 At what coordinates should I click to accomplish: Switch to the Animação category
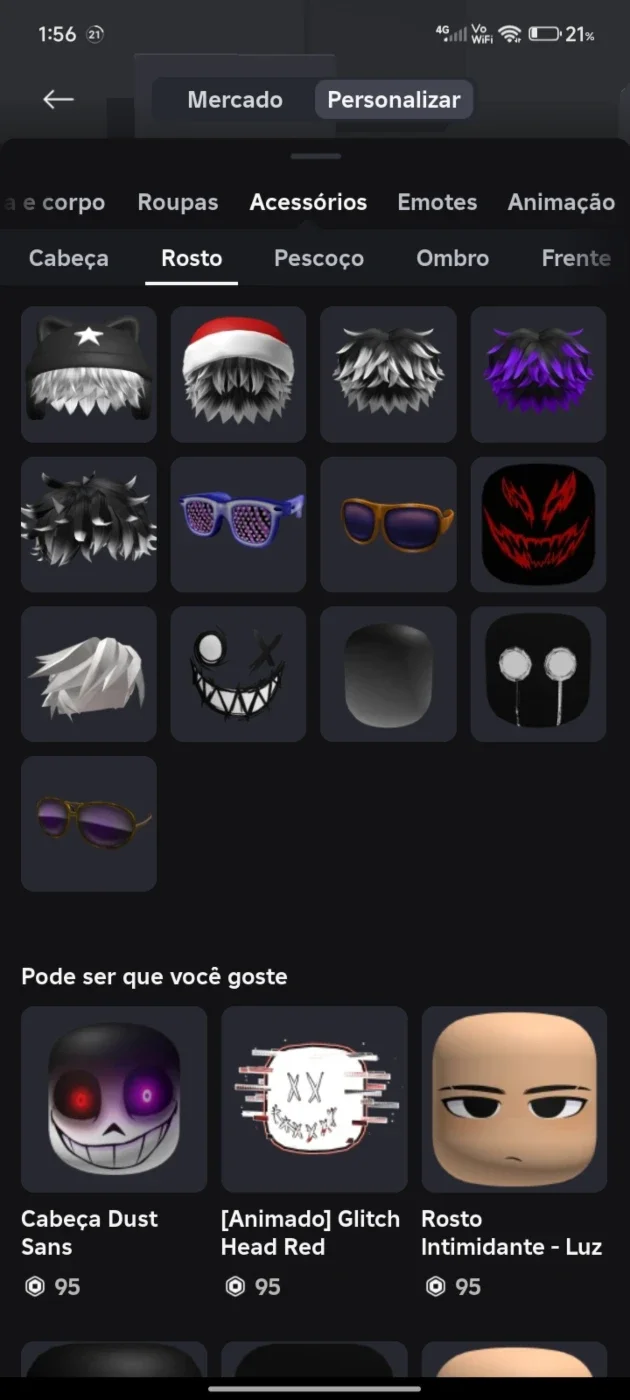561,202
